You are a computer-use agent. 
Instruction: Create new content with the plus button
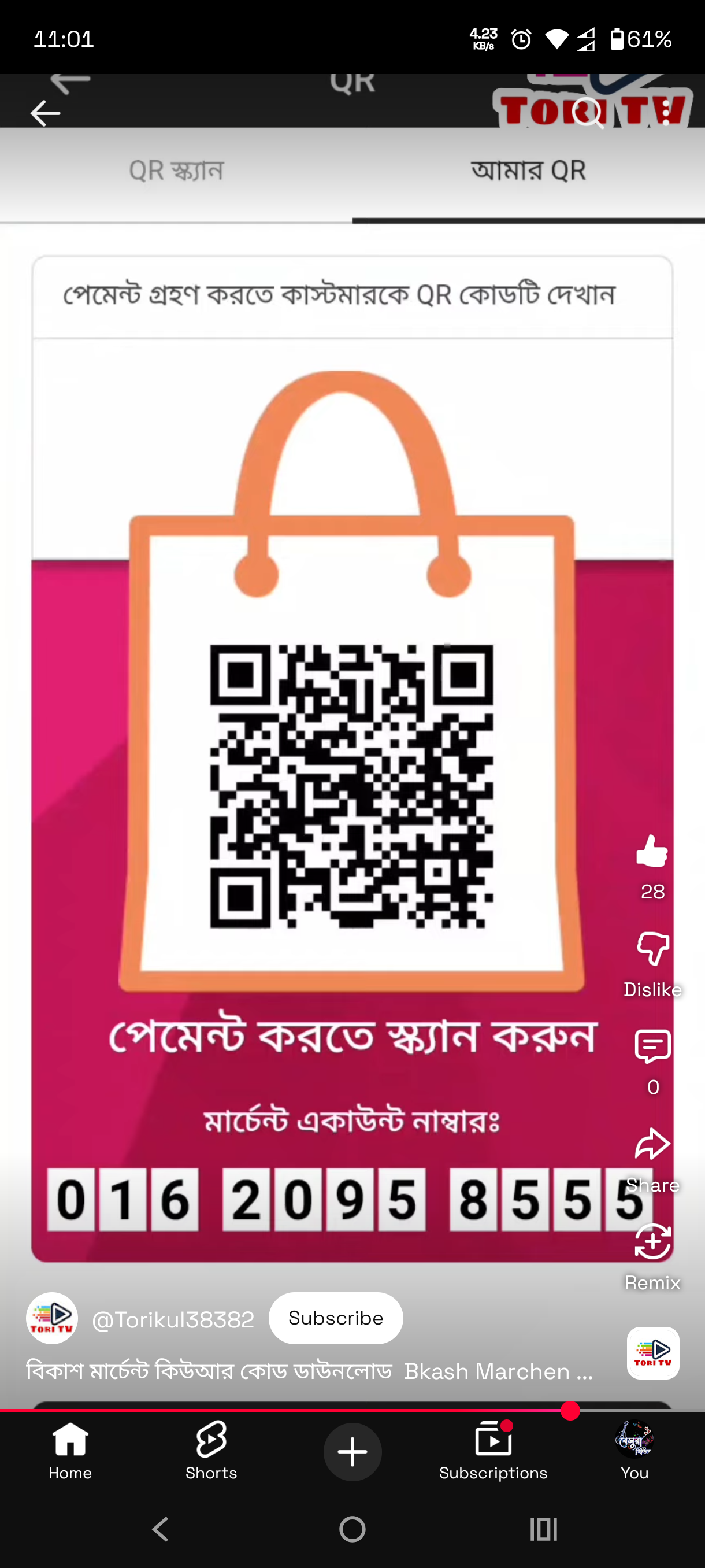click(x=352, y=1452)
